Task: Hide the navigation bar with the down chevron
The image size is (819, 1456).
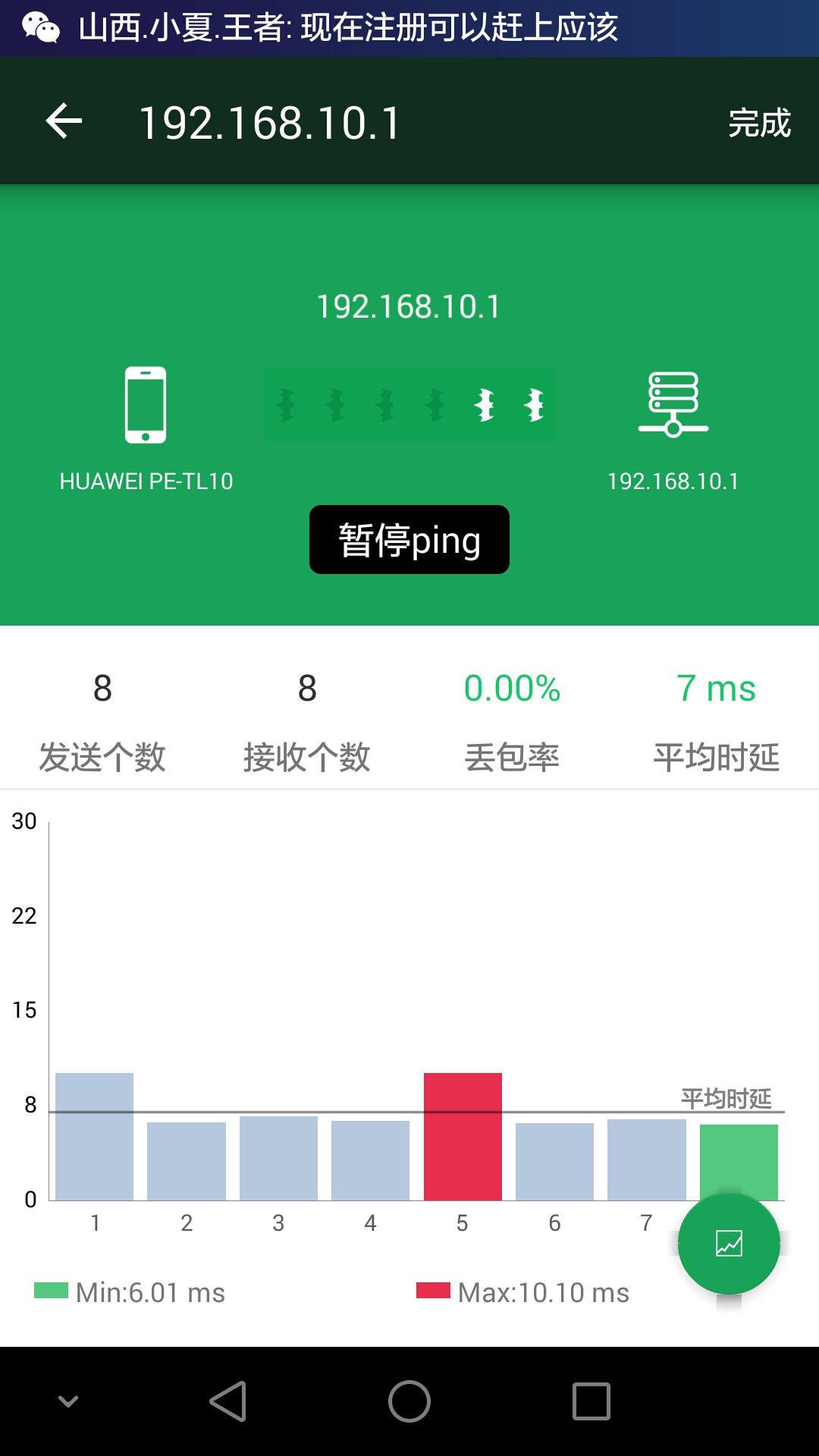Action: [68, 1401]
